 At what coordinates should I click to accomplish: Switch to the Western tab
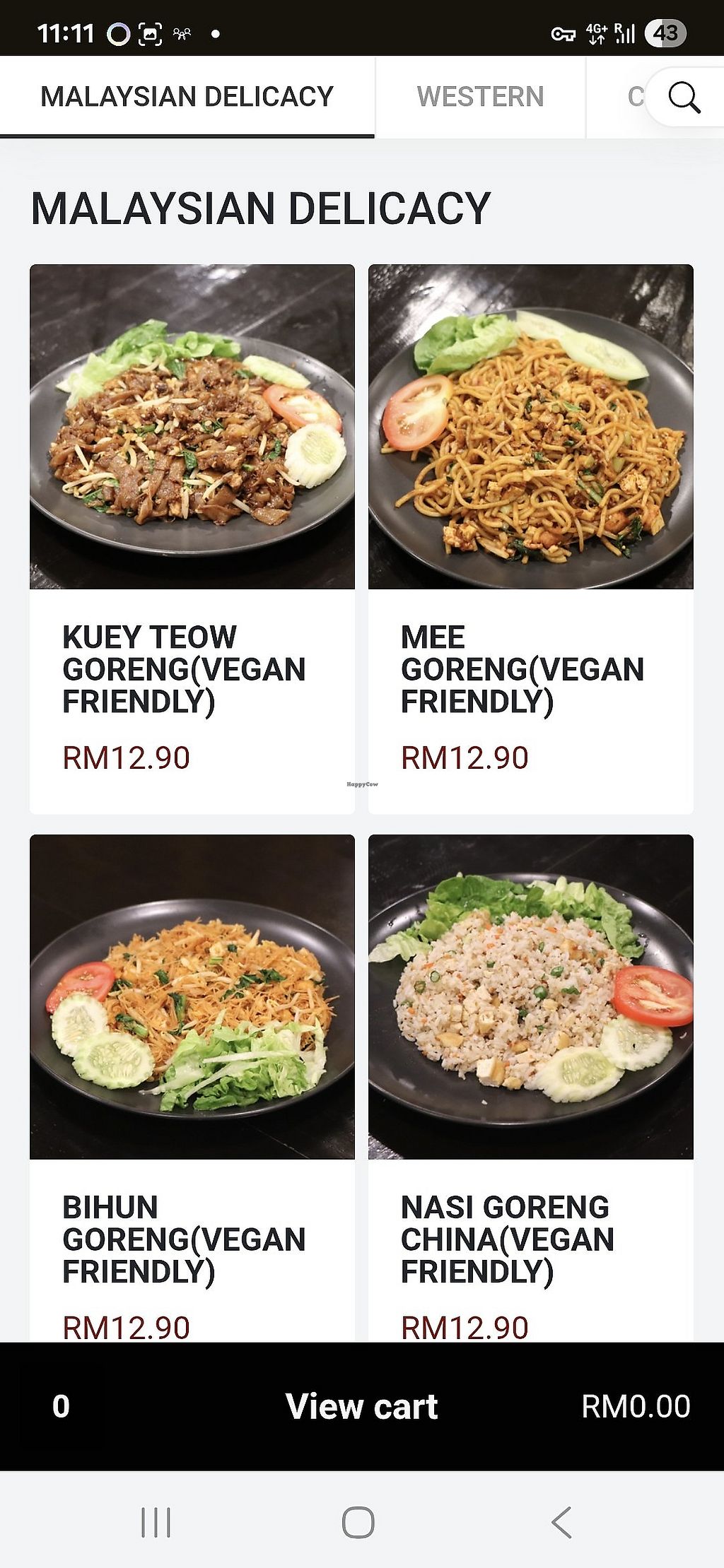480,97
